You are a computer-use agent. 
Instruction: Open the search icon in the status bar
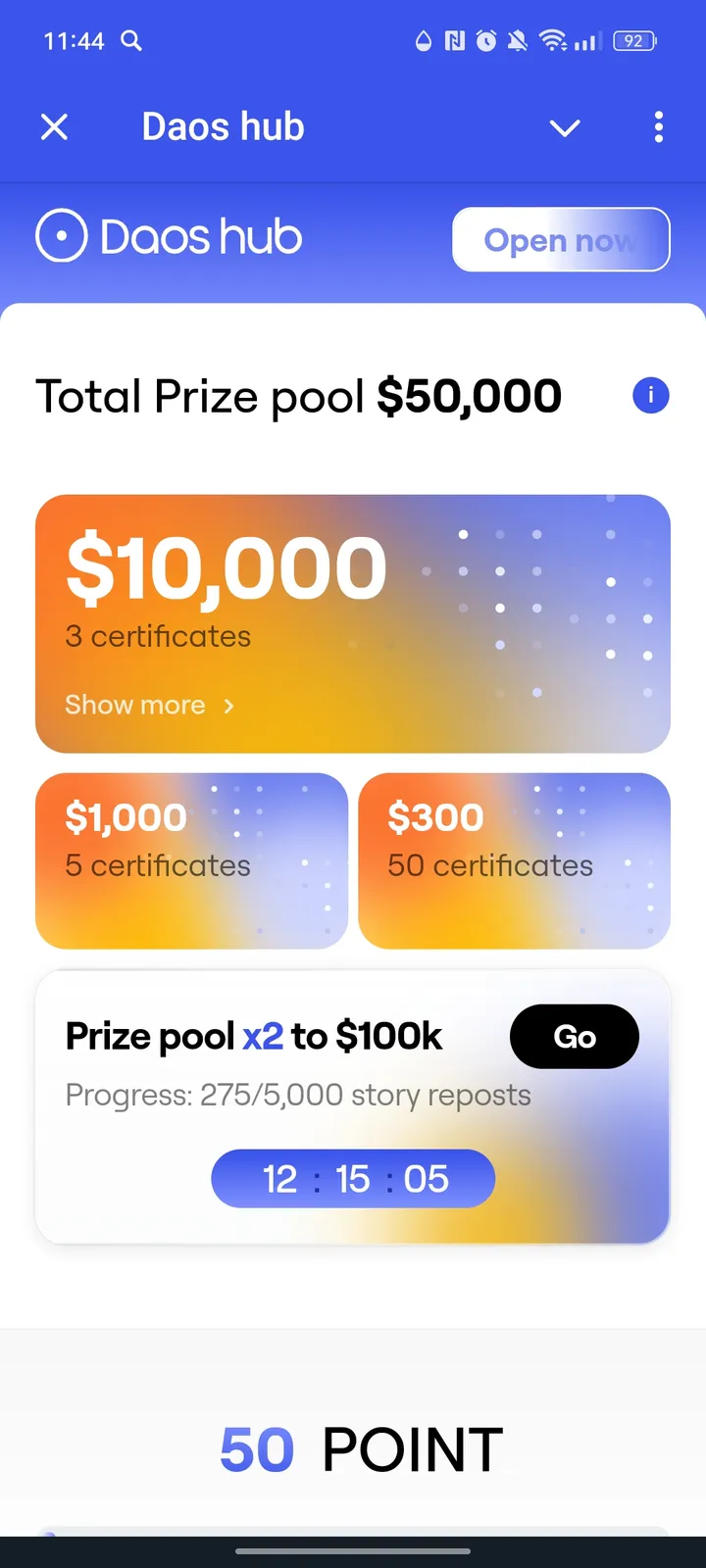pos(130,41)
